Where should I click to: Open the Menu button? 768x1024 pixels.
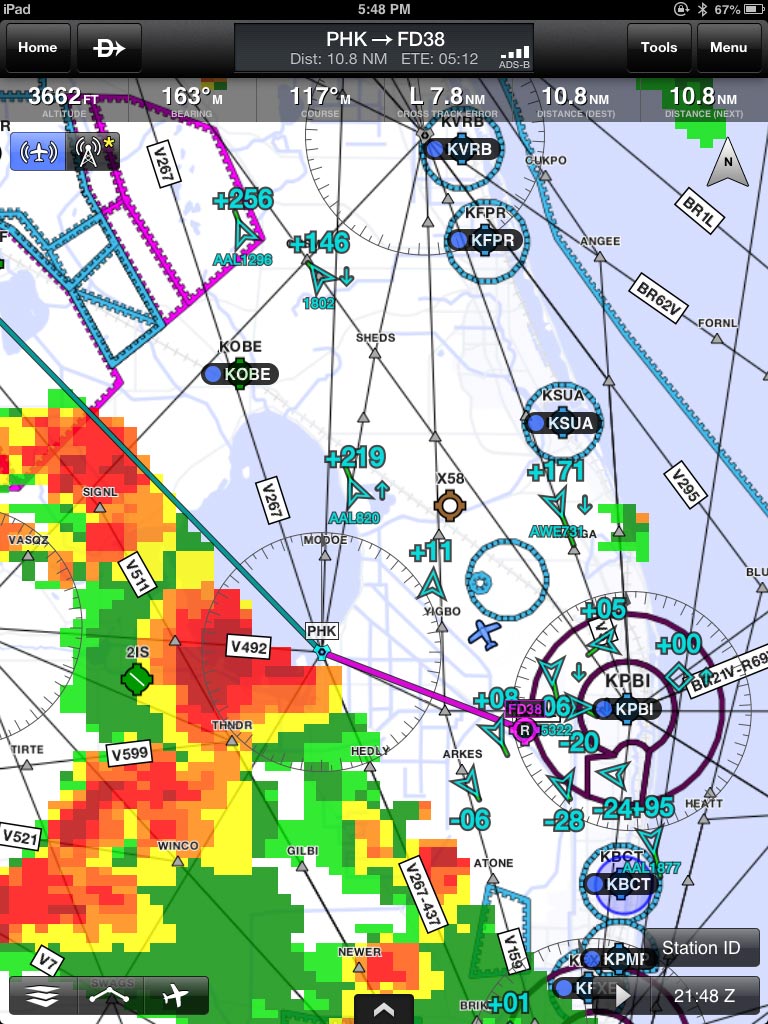(728, 47)
